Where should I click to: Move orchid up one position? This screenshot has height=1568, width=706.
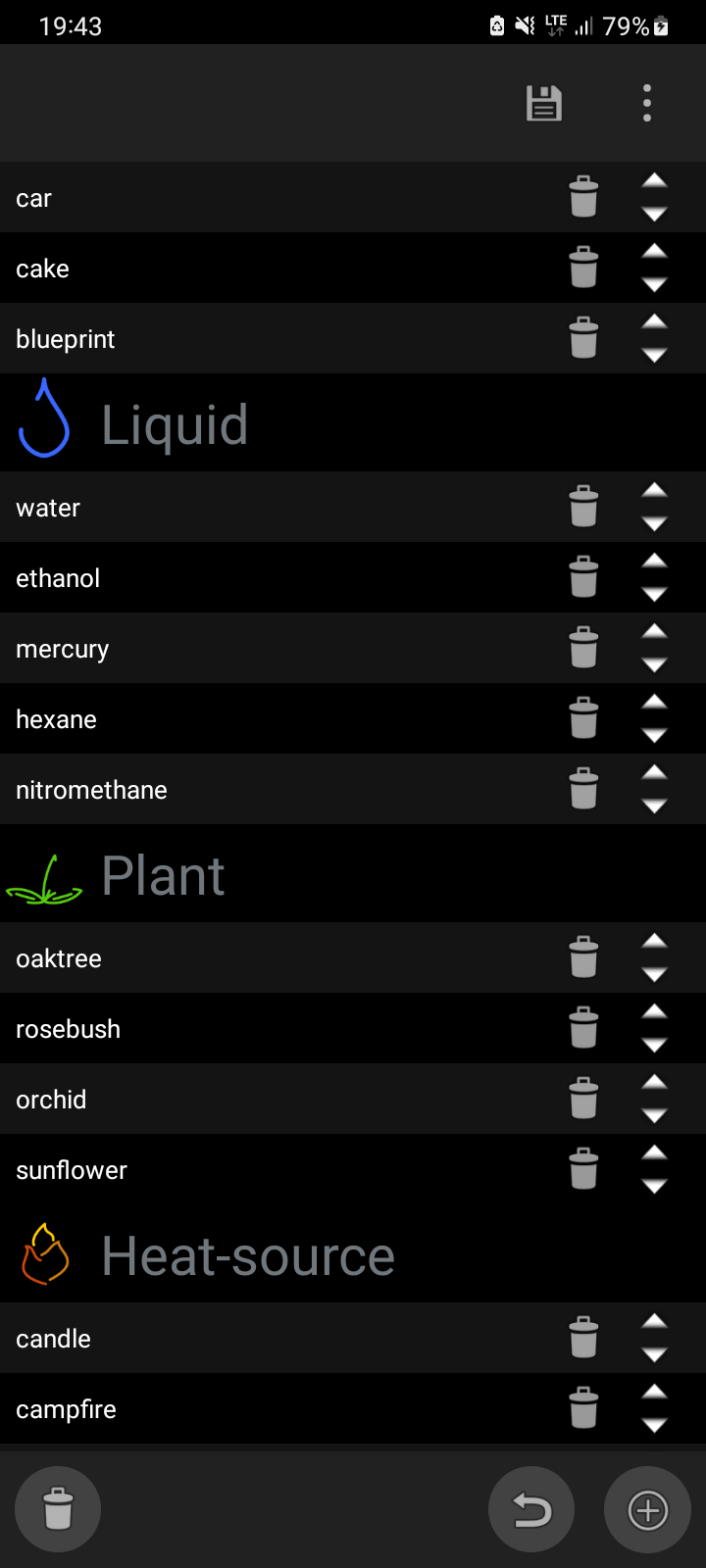(654, 1083)
